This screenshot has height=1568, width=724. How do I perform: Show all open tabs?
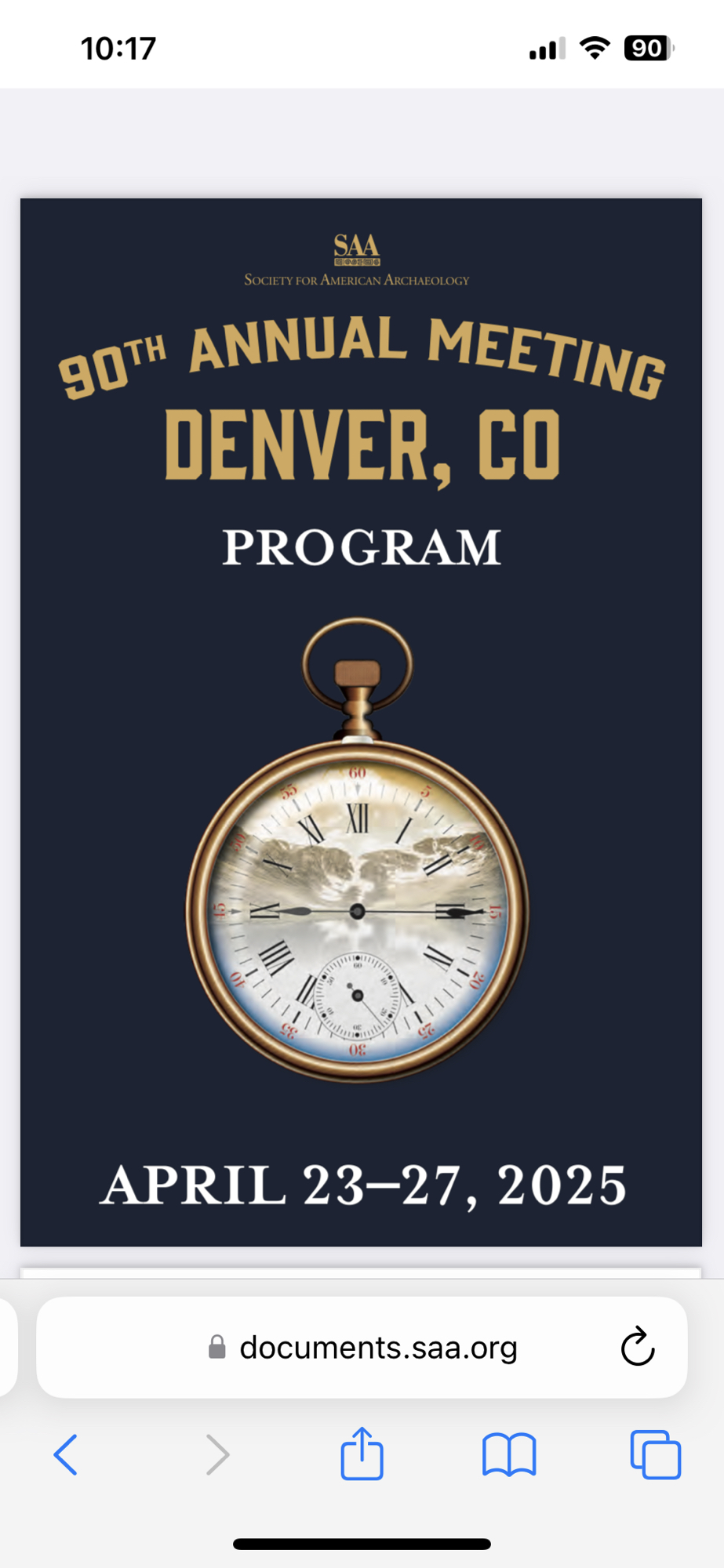[x=656, y=1455]
